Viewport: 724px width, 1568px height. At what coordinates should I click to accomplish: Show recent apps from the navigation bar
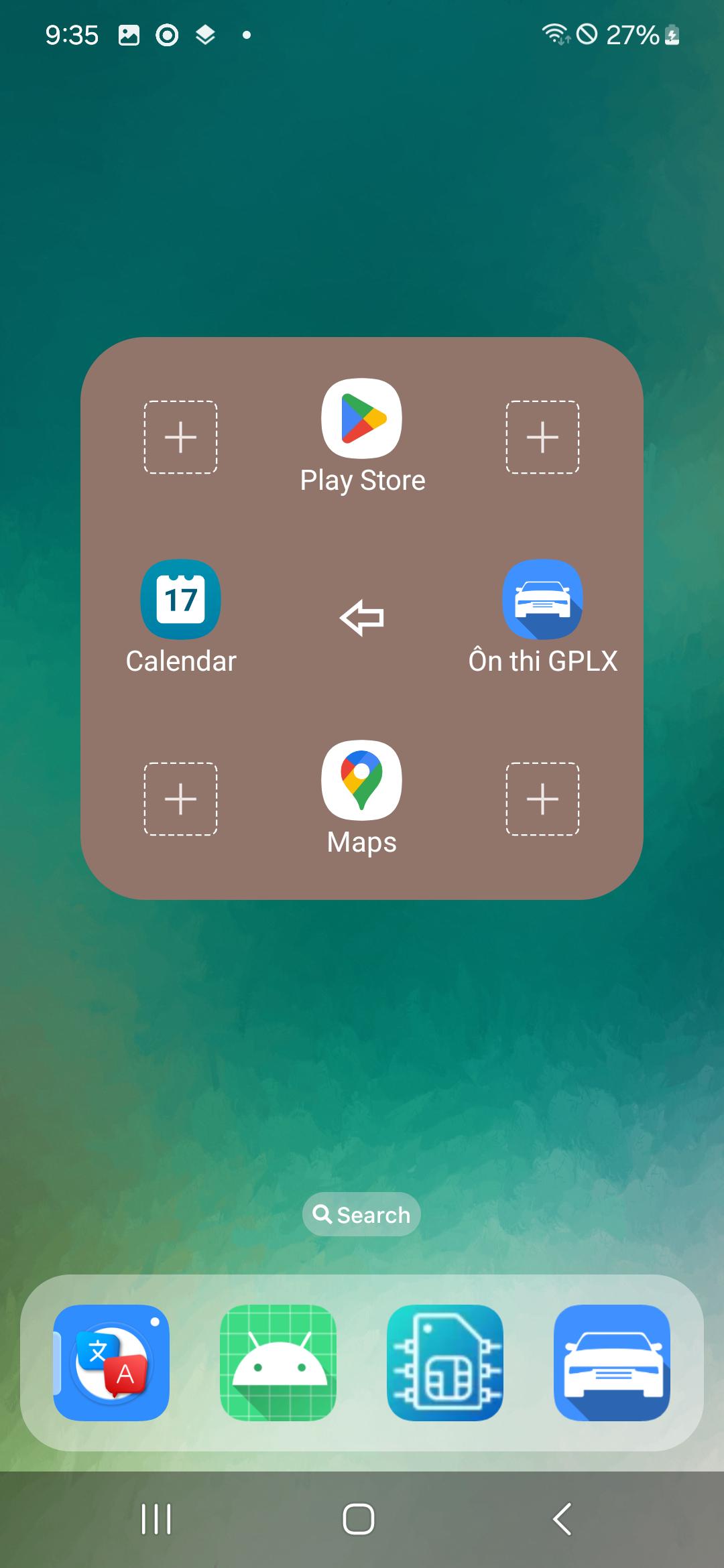pyautogui.click(x=156, y=1519)
